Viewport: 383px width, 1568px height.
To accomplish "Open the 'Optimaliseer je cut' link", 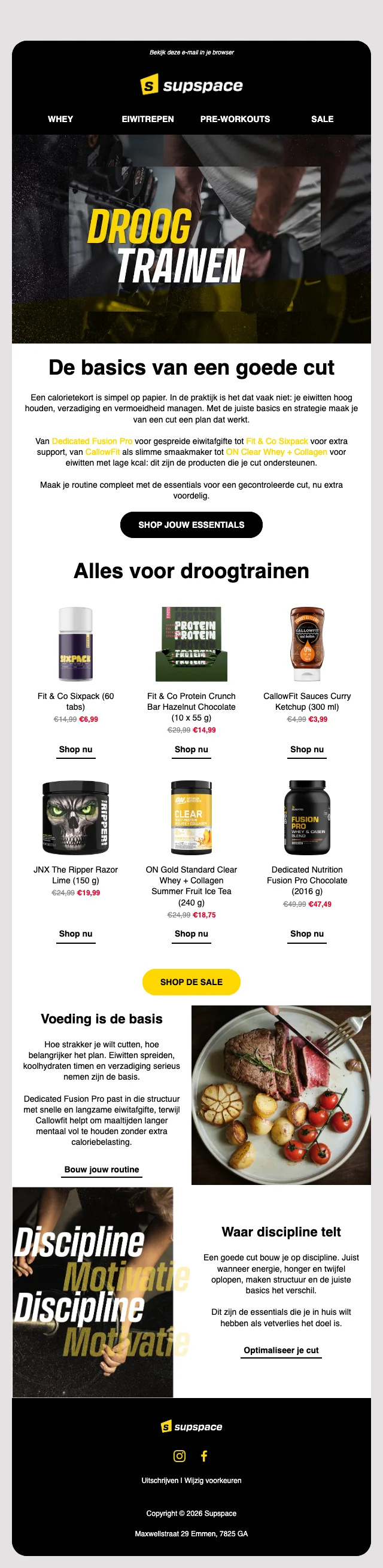I will click(281, 1350).
